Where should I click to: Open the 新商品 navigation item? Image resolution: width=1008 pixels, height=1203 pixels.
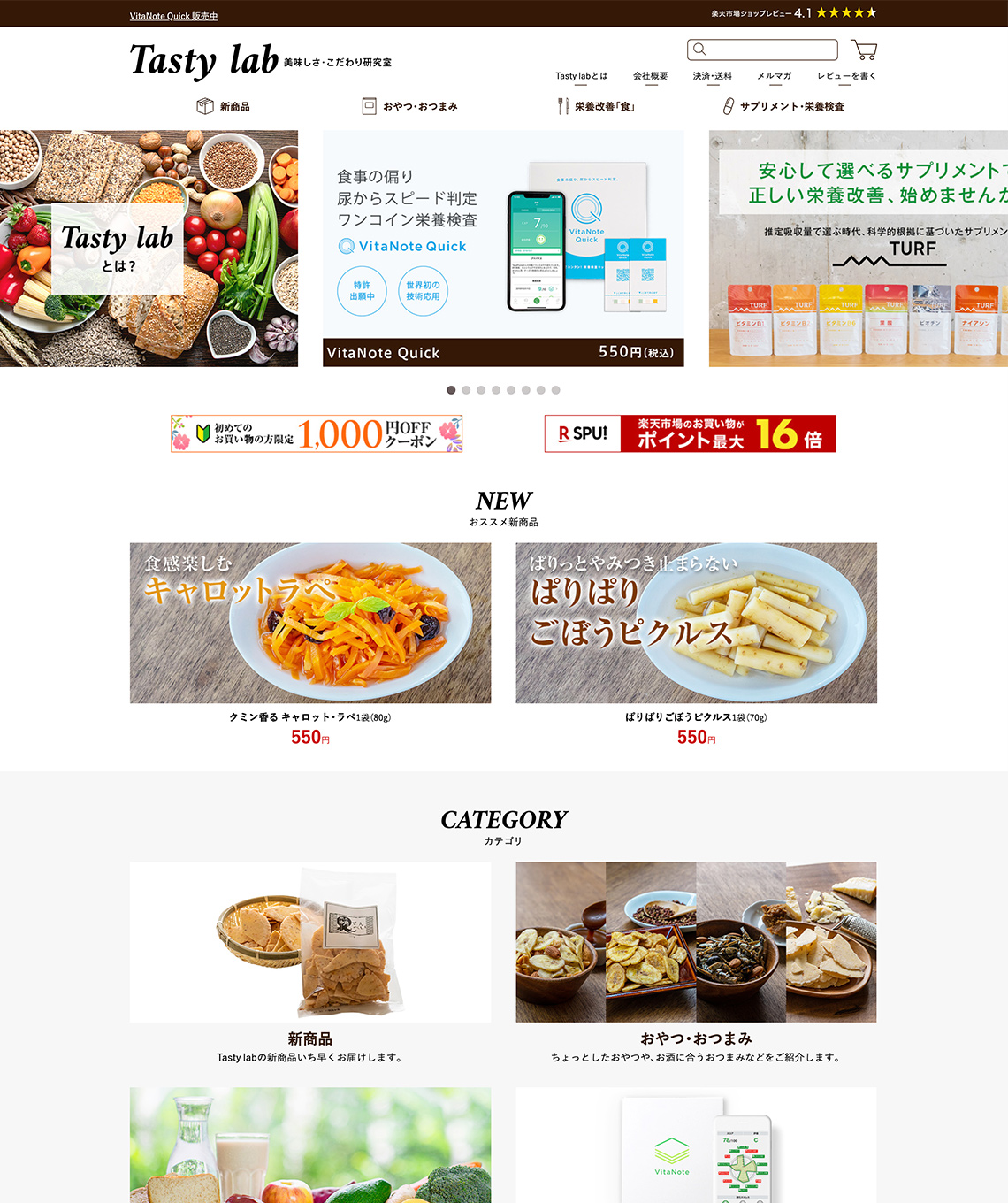point(224,106)
